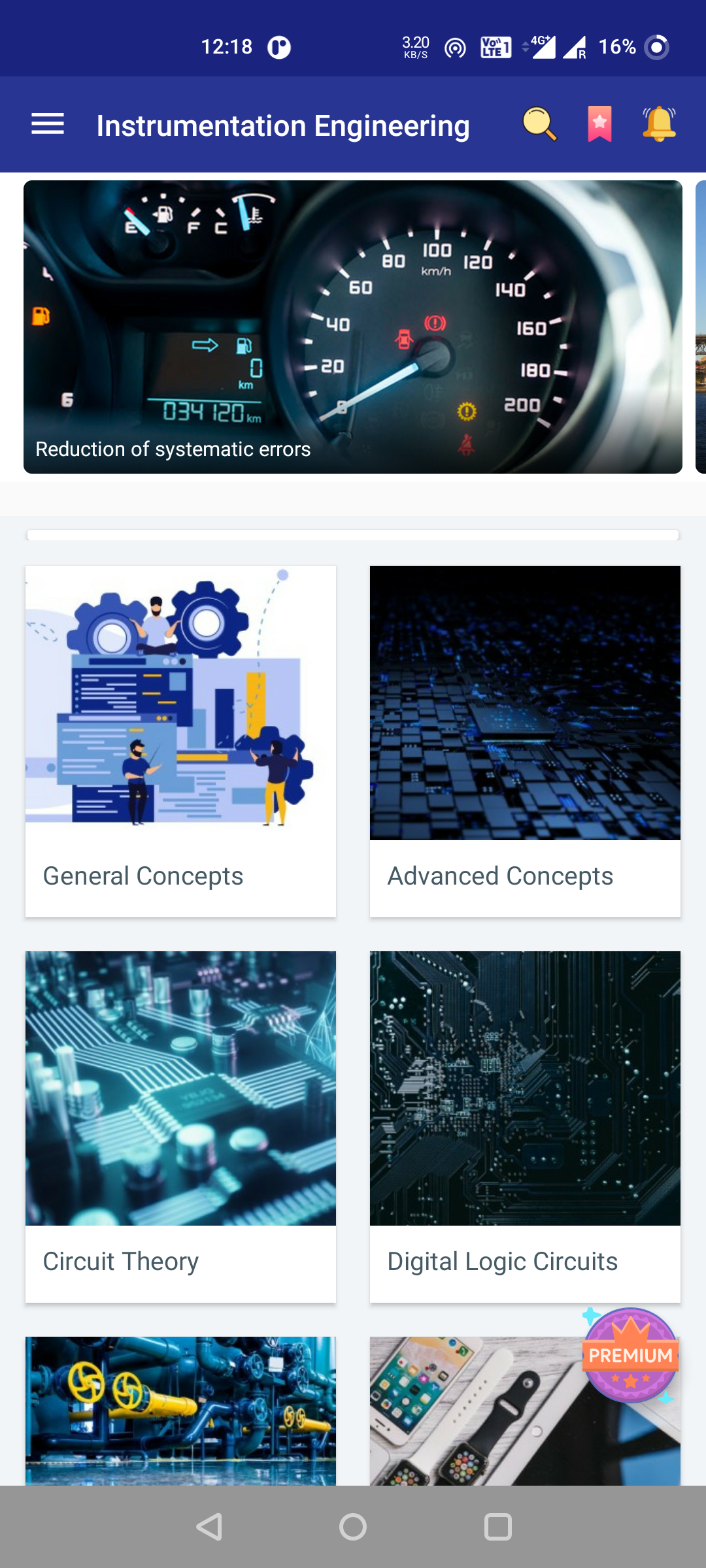Tap the search magnifier icon
The width and height of the screenshot is (706, 1568).
(x=539, y=124)
